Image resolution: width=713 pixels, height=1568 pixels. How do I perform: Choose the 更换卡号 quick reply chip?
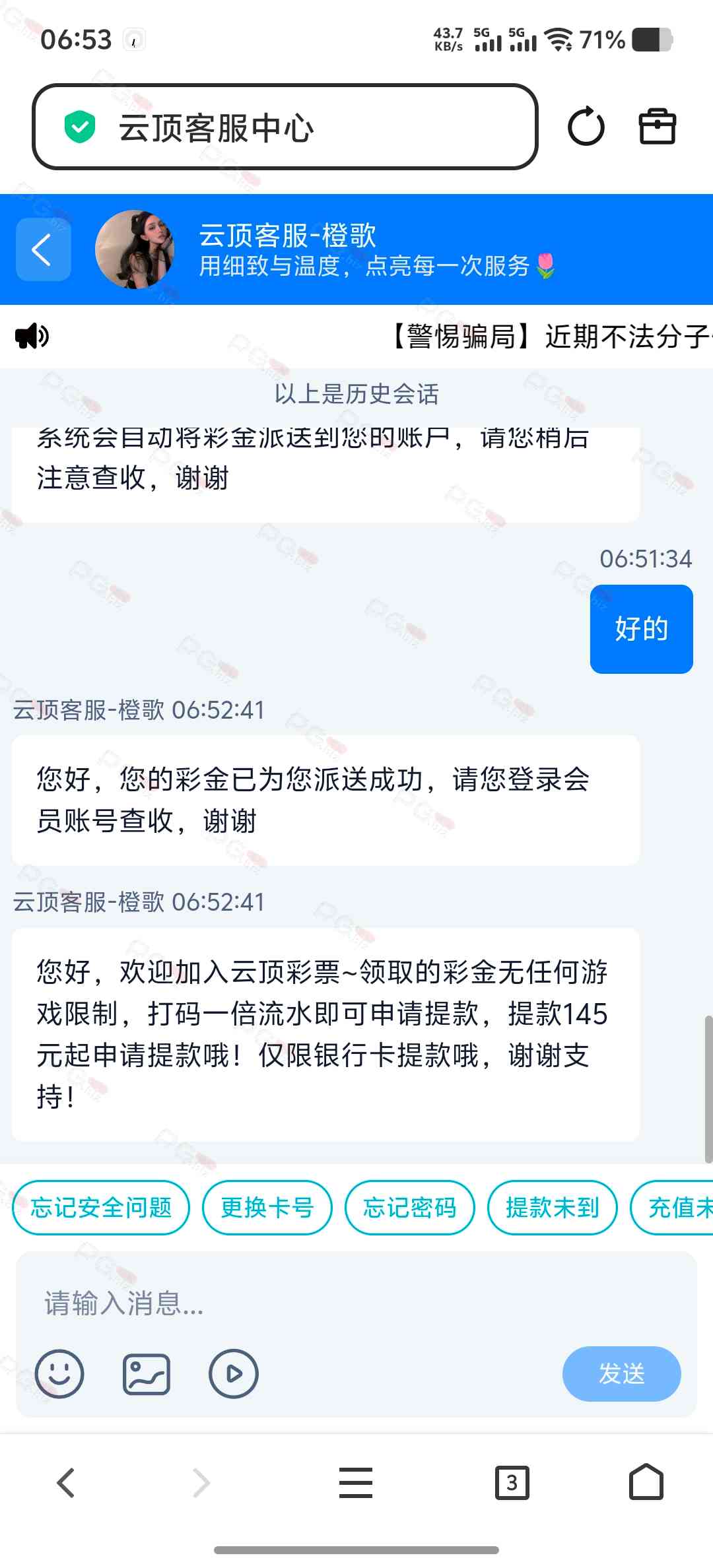[267, 1207]
